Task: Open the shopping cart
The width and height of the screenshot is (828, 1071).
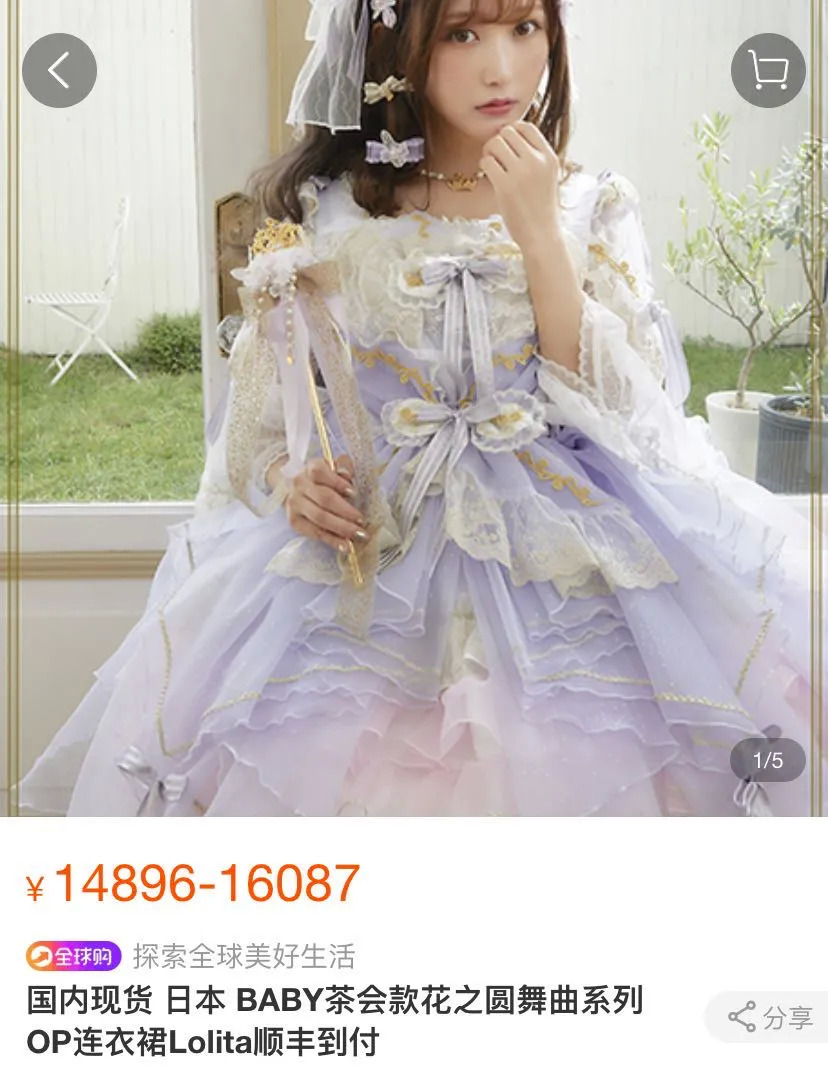Action: (767, 70)
